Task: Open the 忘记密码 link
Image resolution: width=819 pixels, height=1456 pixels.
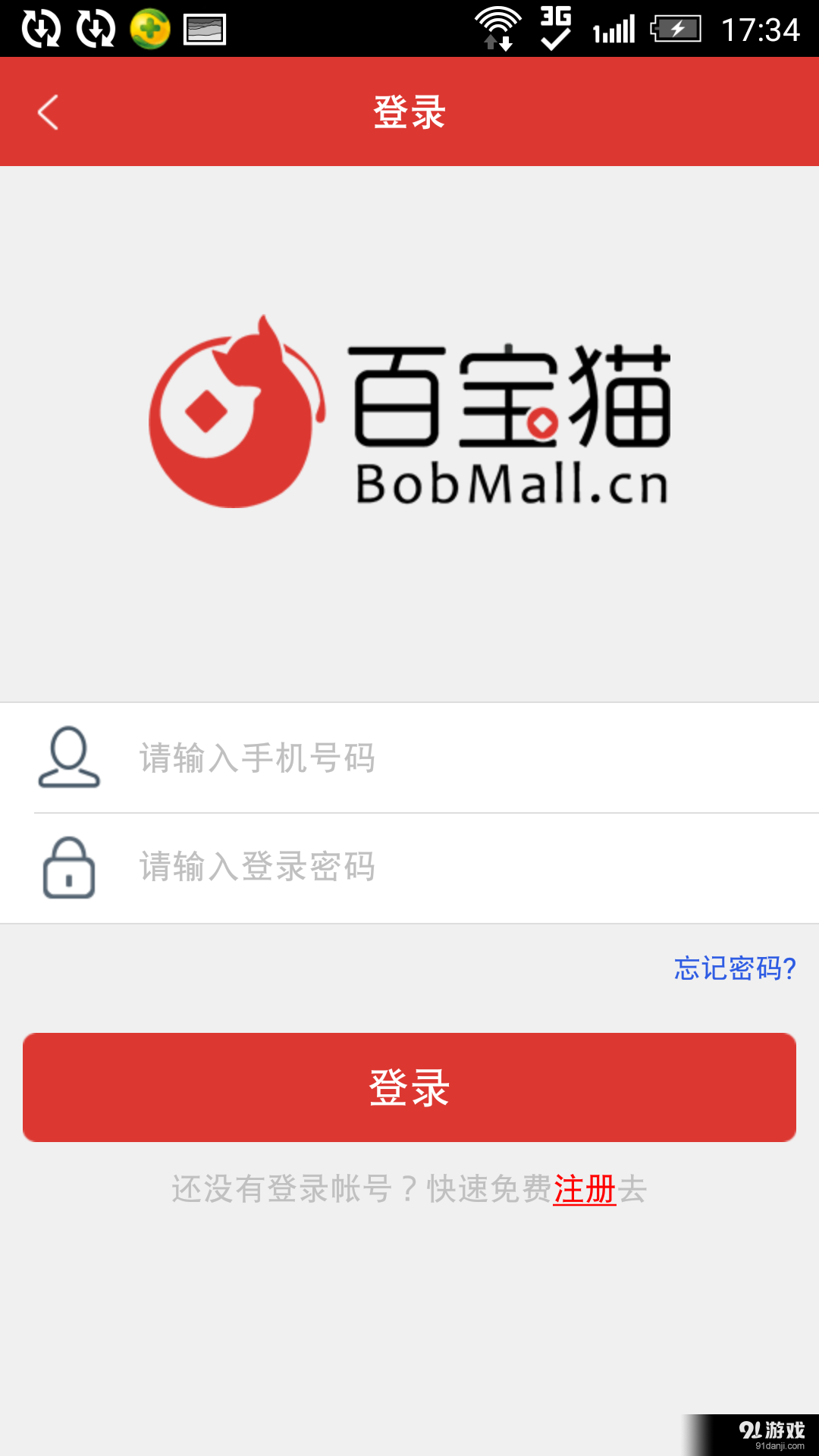Action: pyautogui.click(x=733, y=968)
